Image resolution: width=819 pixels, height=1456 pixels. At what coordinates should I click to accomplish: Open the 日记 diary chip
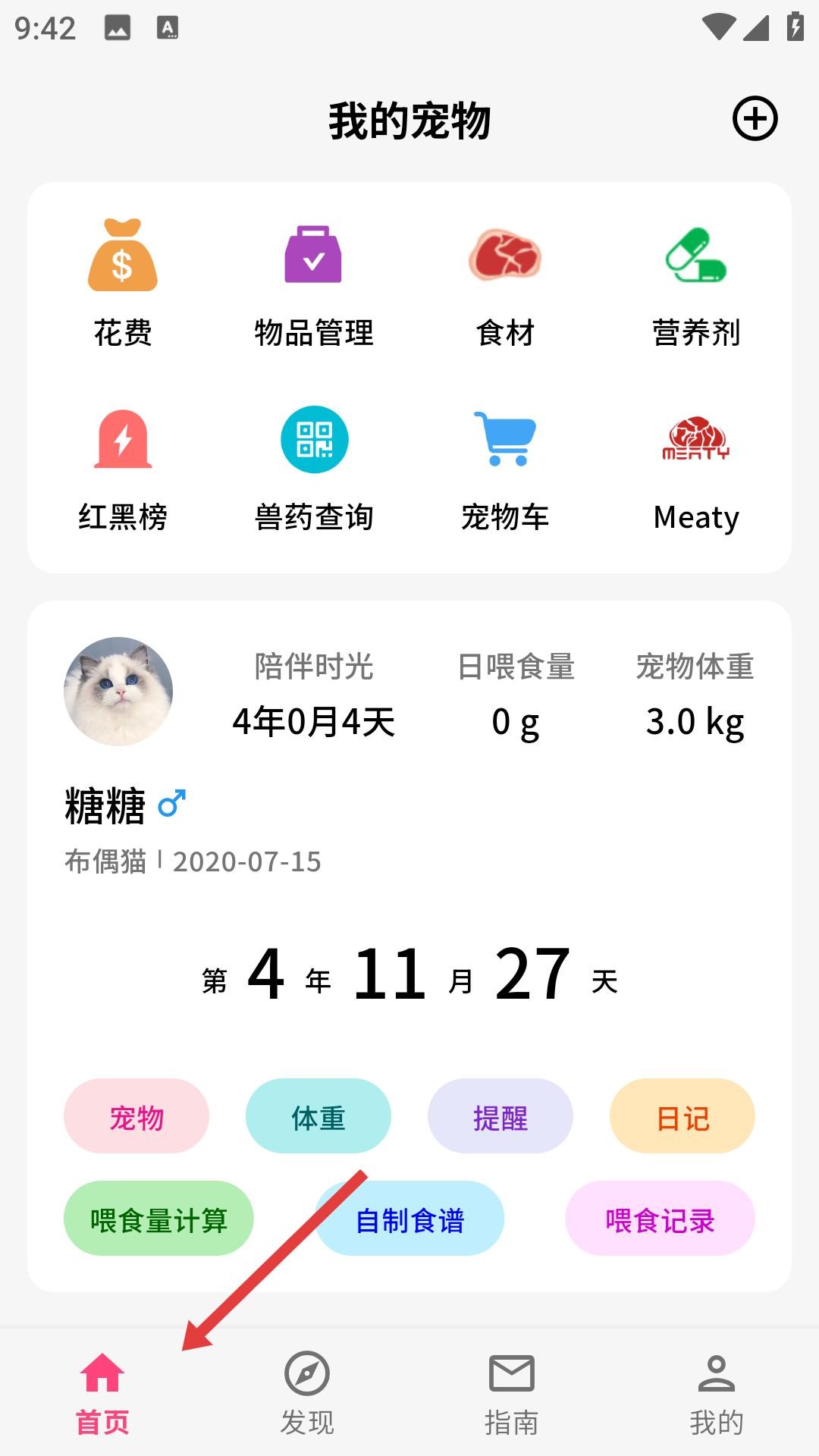(682, 1117)
